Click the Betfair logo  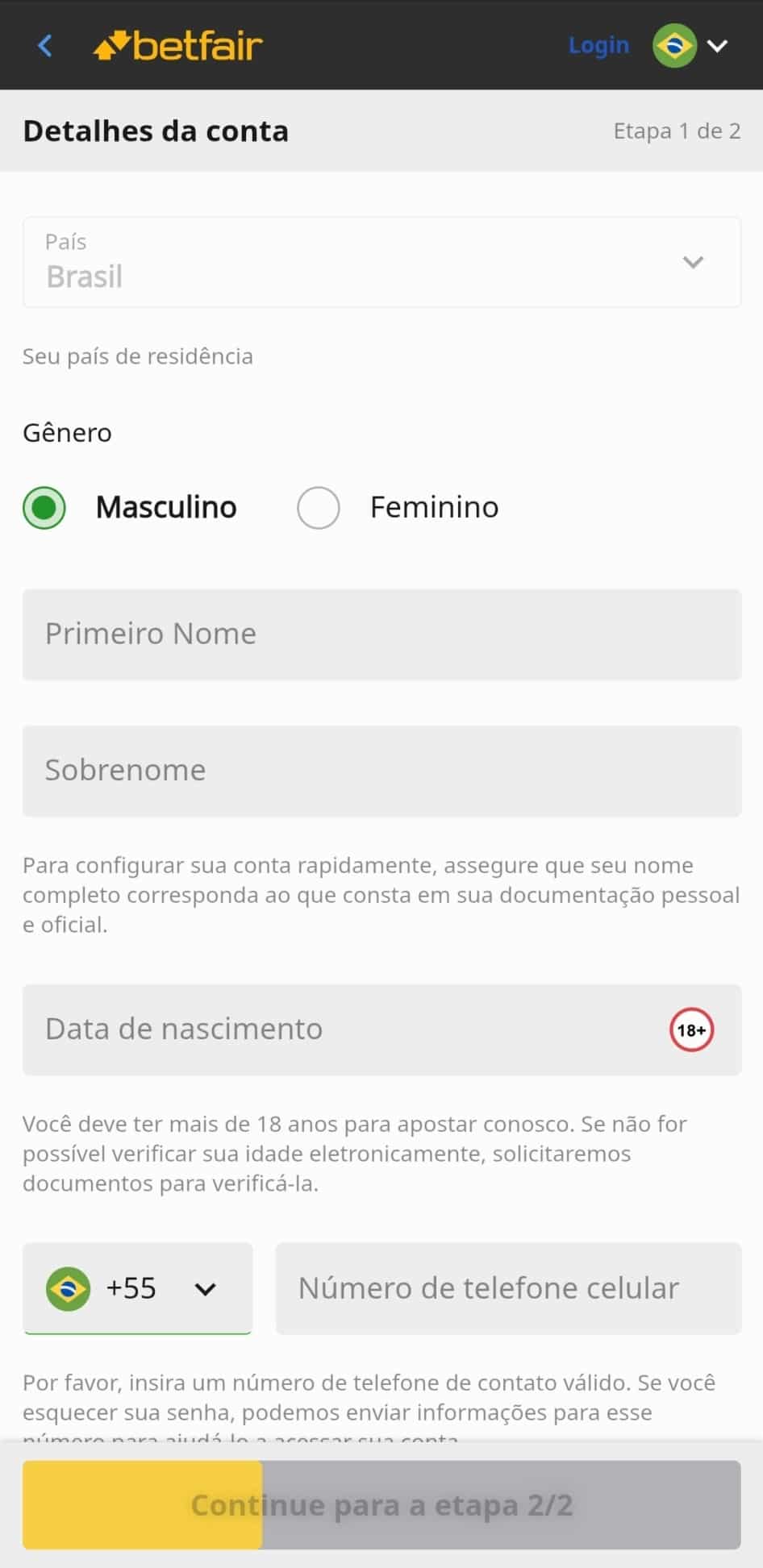click(x=177, y=45)
